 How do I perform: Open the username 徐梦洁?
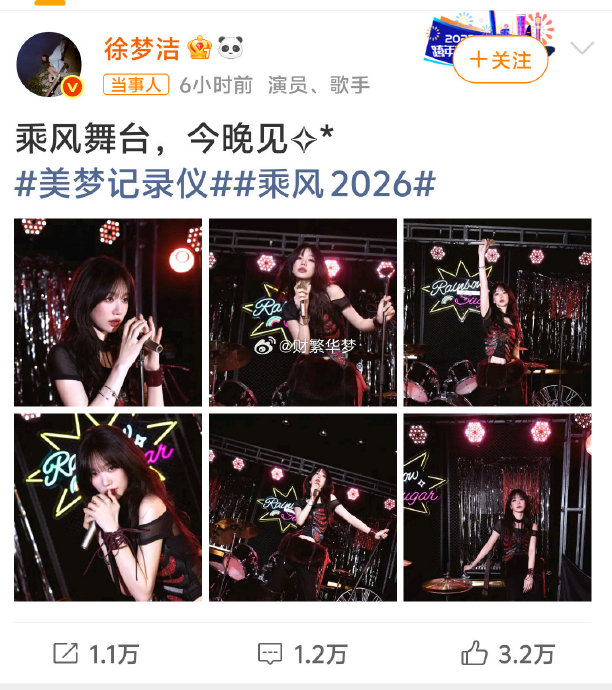(142, 48)
